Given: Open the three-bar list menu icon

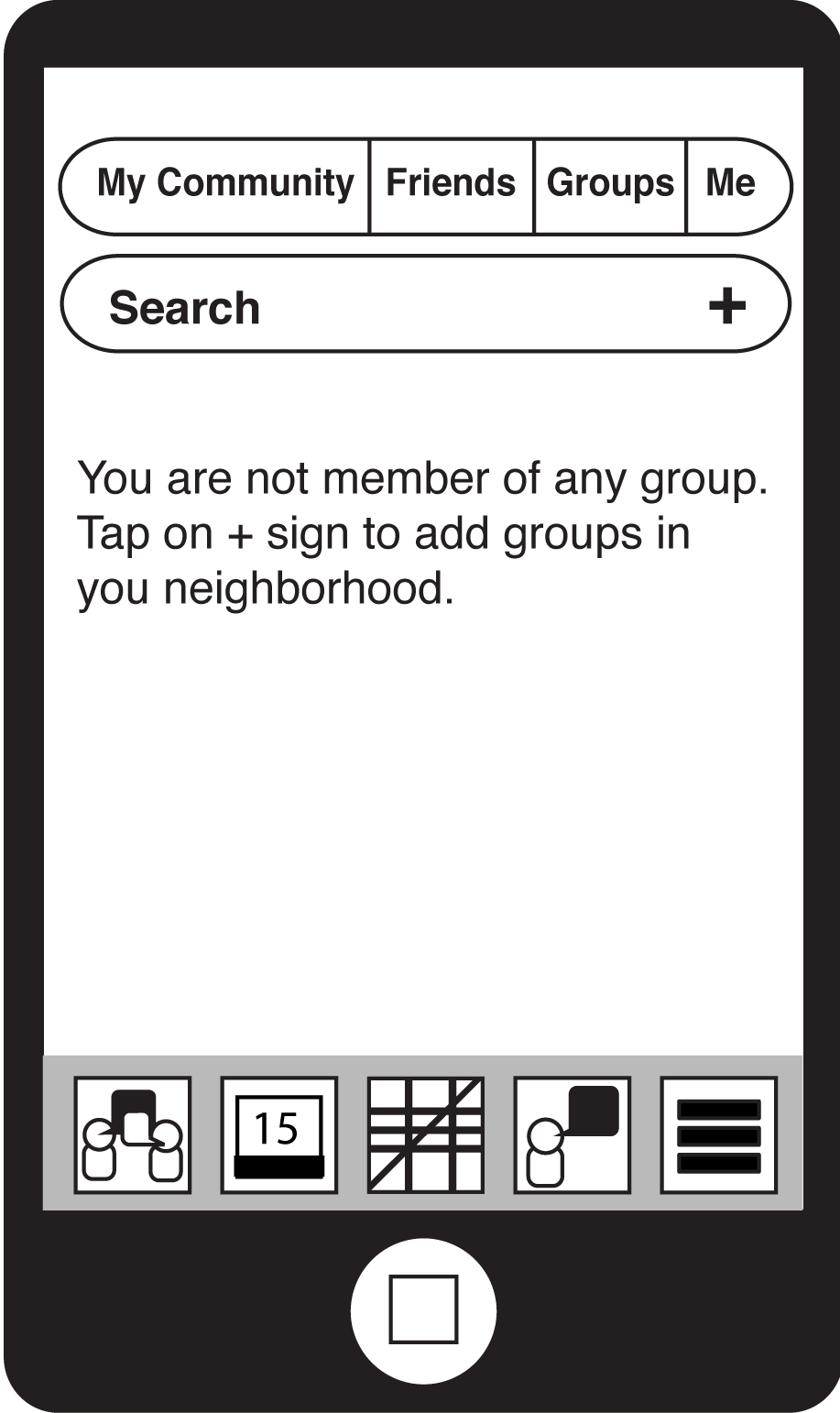Looking at the screenshot, I should pos(719,1135).
